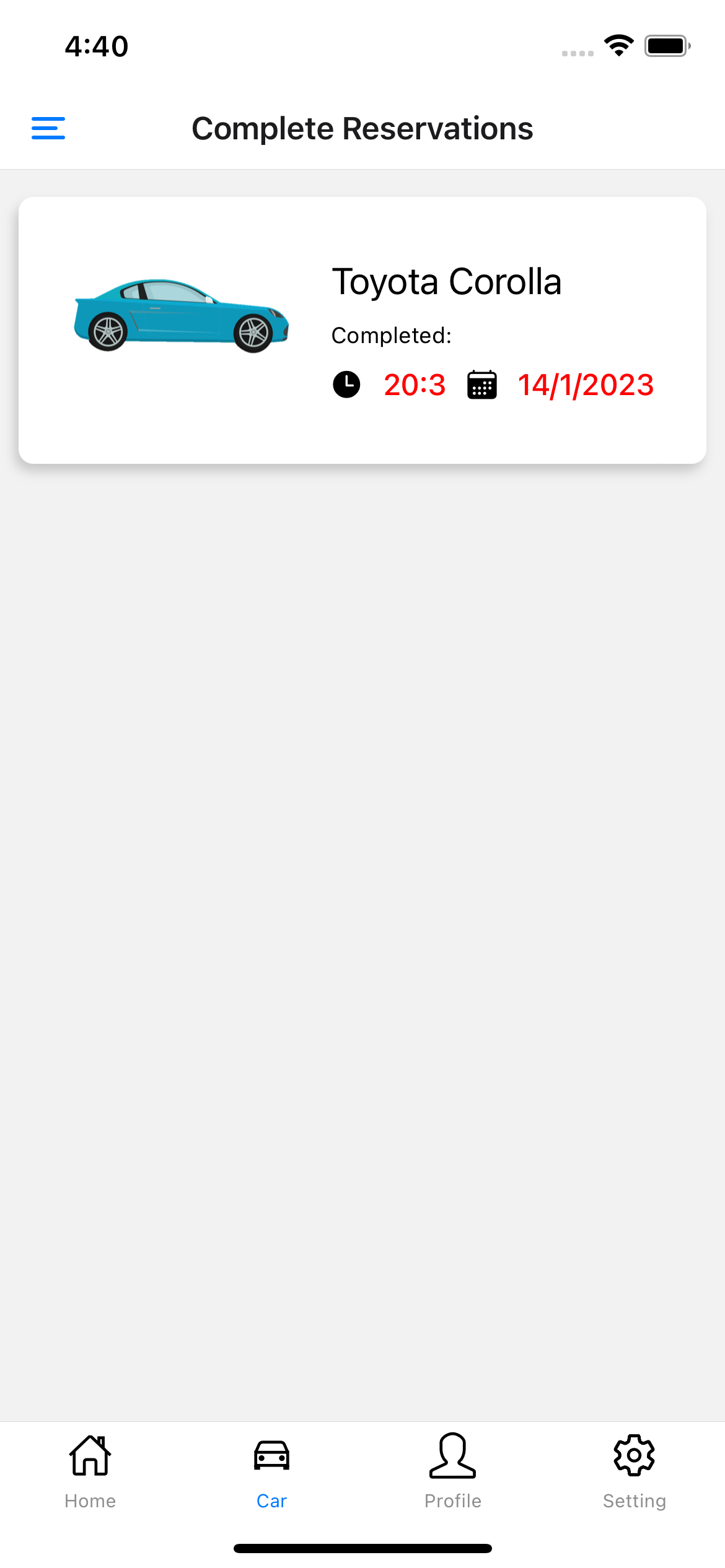Switch to the Home tab

90,1472
